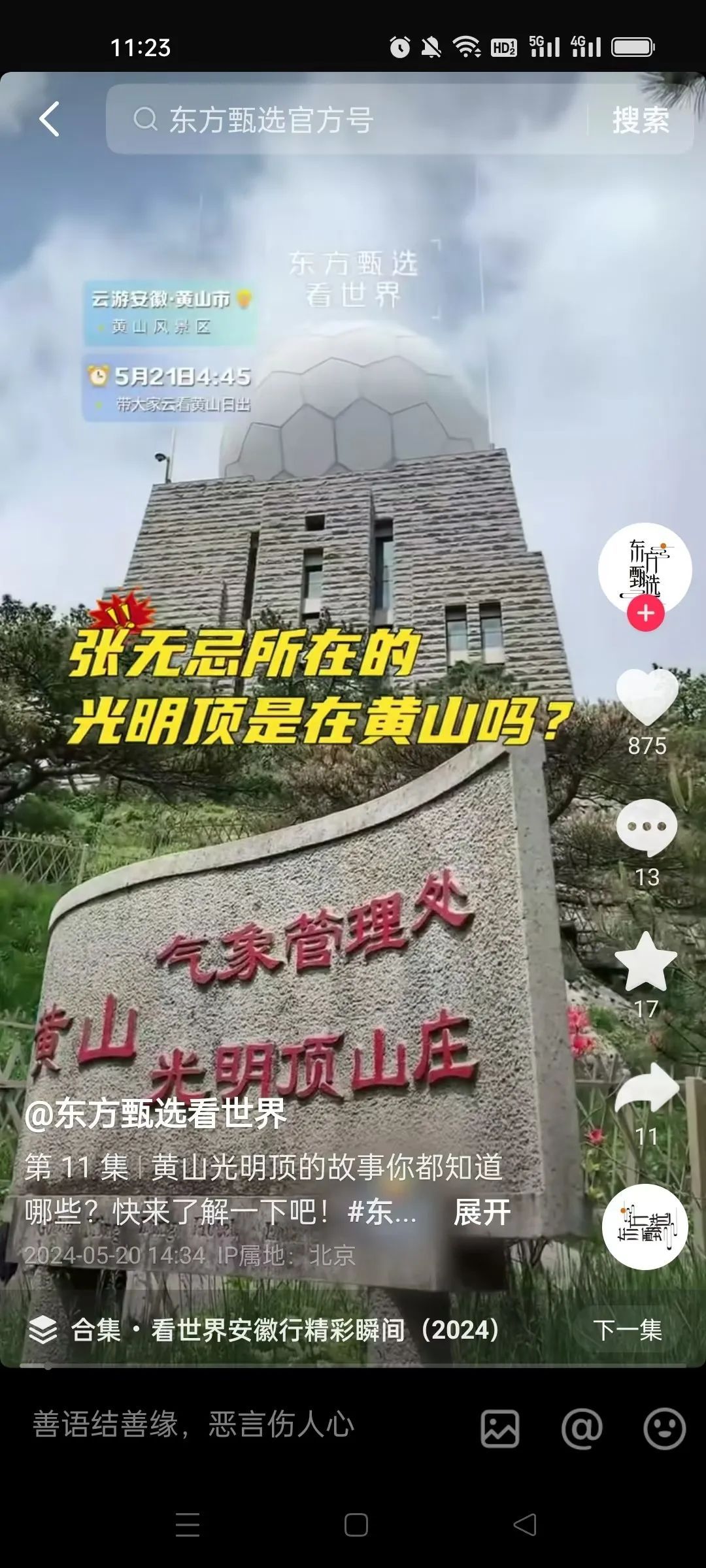The width and height of the screenshot is (706, 1568).
Task: Open the @东方甄选看世界 profile
Action: click(156, 1113)
